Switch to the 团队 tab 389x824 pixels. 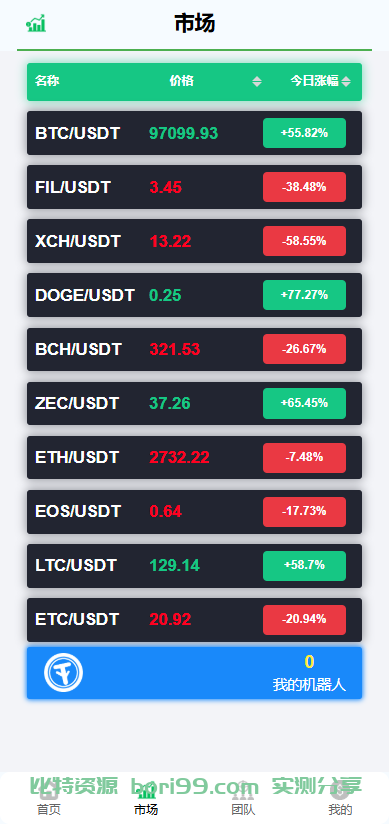tap(243, 798)
